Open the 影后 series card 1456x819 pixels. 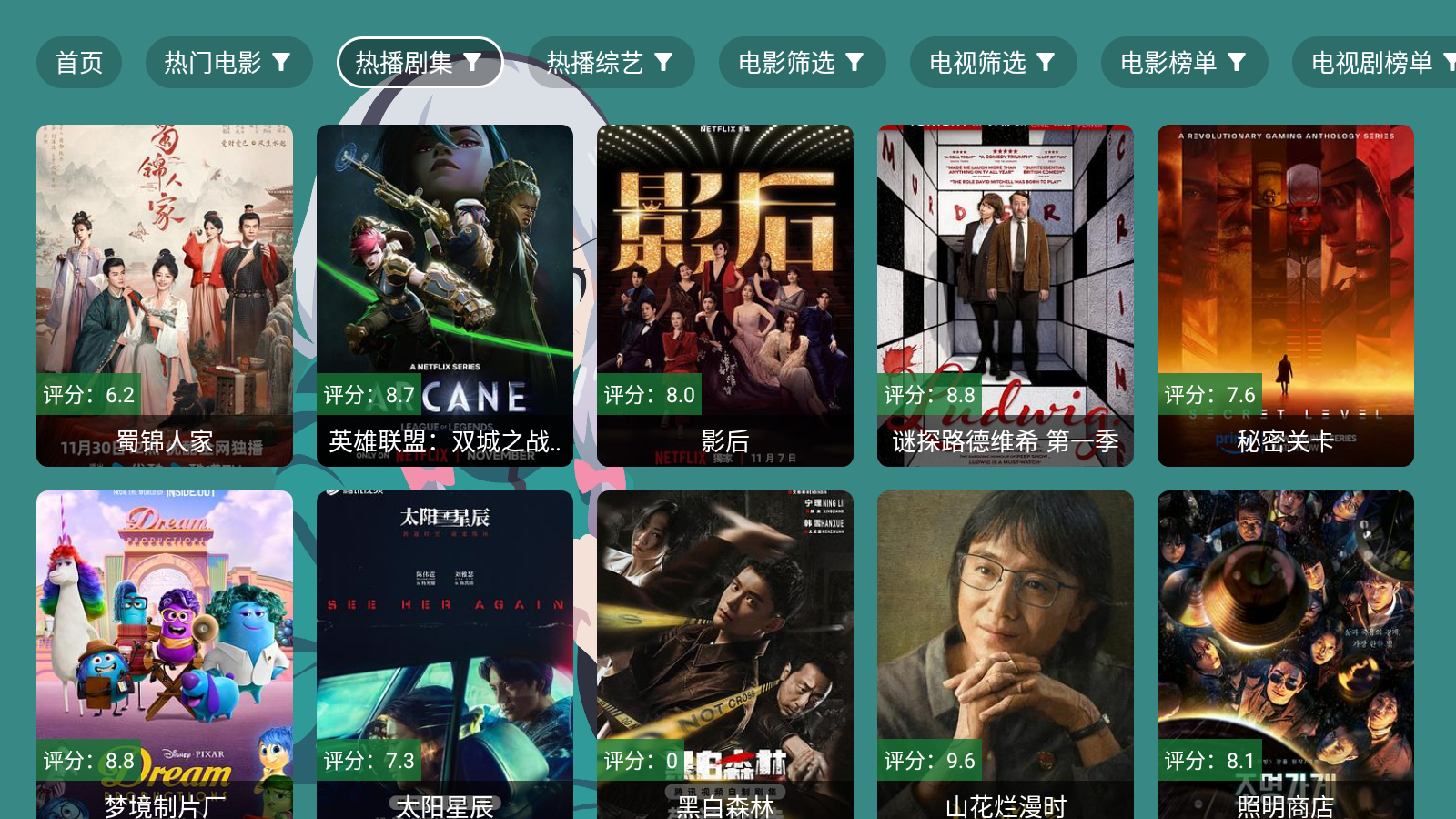(725, 296)
